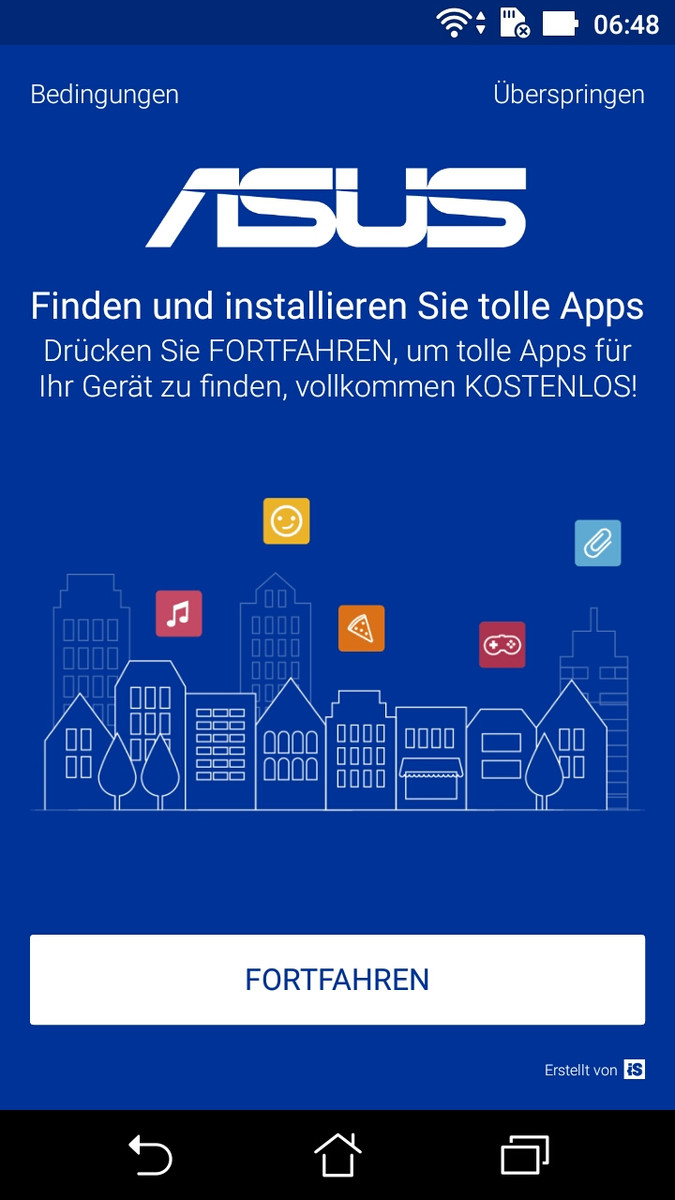Open the Bedingungen terms
The image size is (675, 1200).
pos(105,95)
